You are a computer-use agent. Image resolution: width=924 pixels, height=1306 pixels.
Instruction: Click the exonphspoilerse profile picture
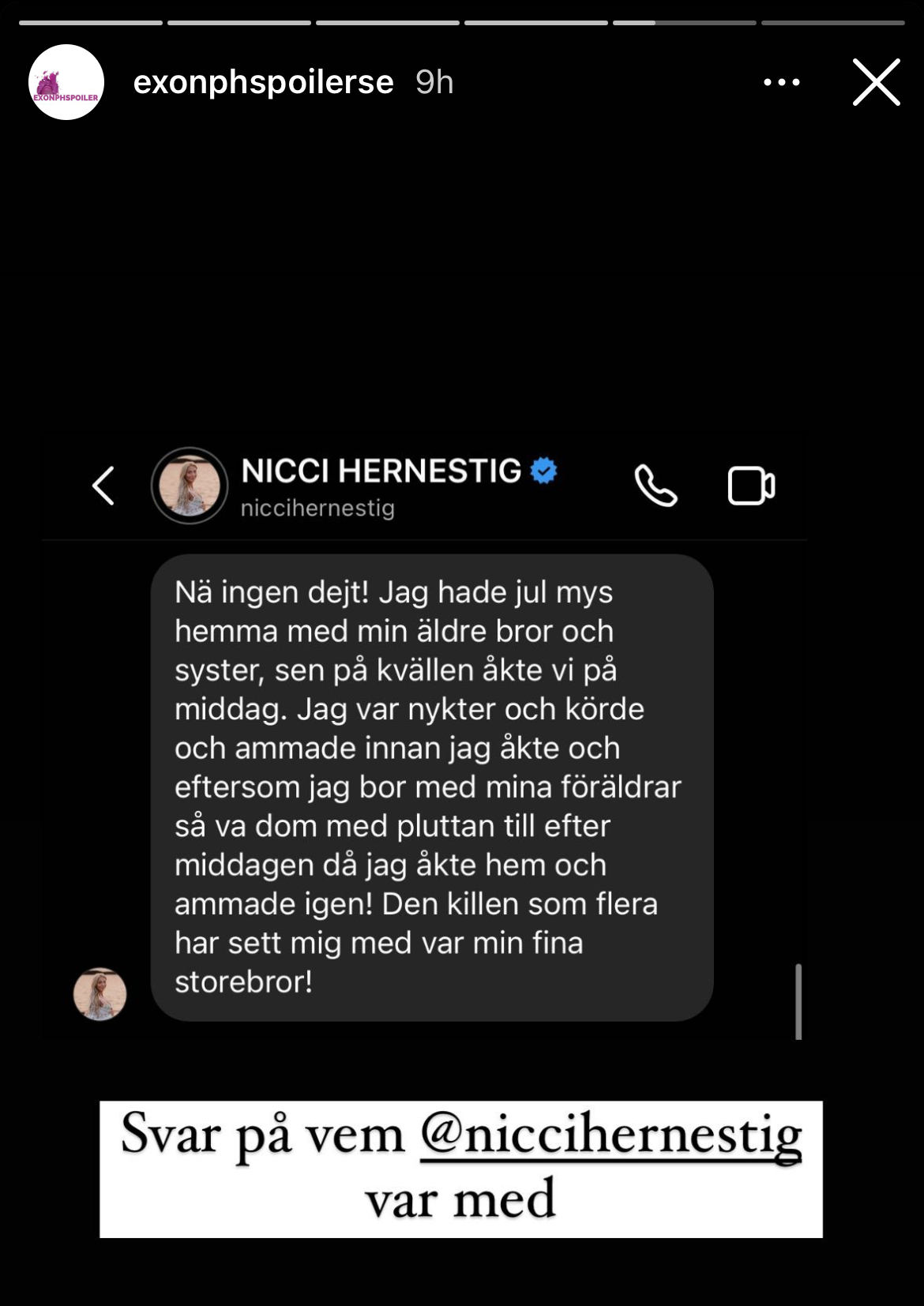(x=67, y=82)
